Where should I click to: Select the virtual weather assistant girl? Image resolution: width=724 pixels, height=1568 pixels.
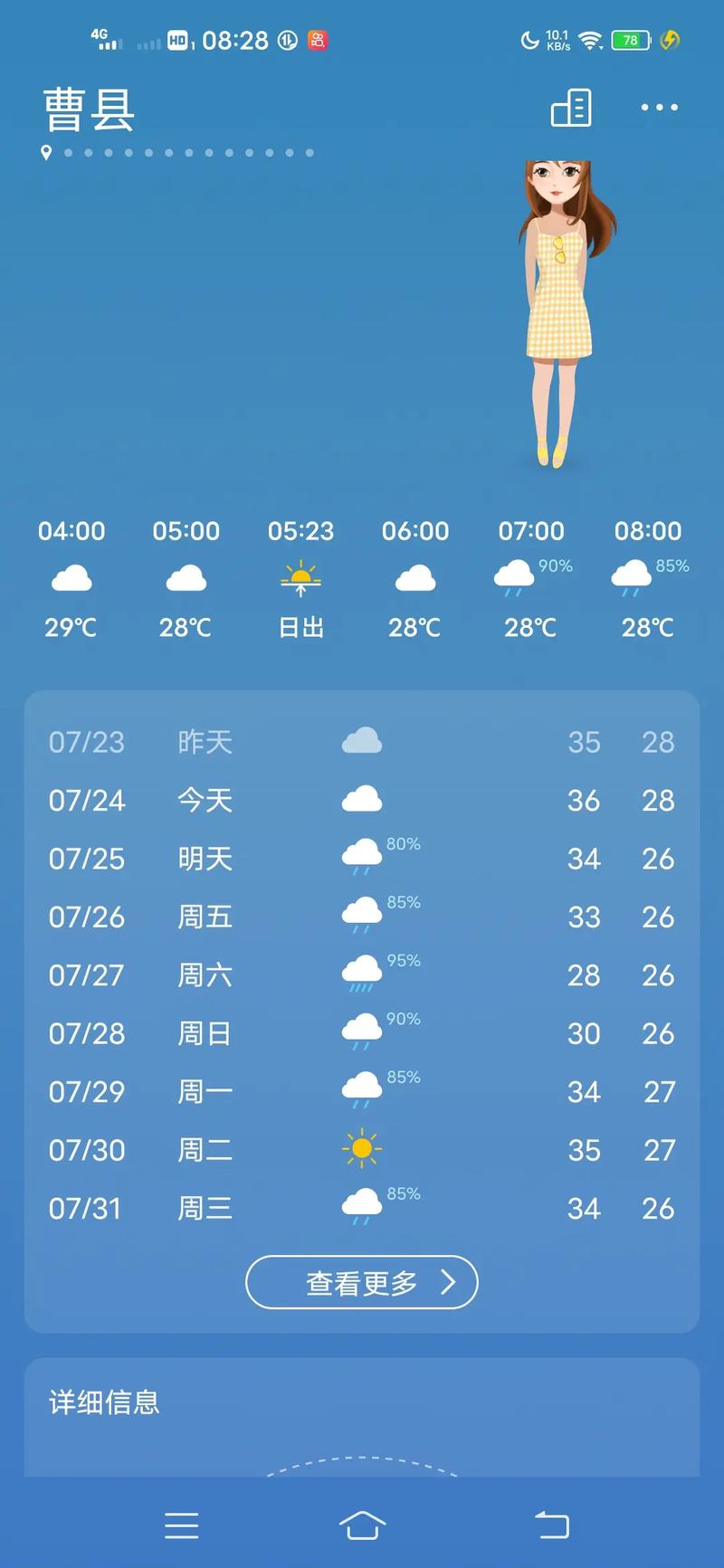tap(557, 308)
